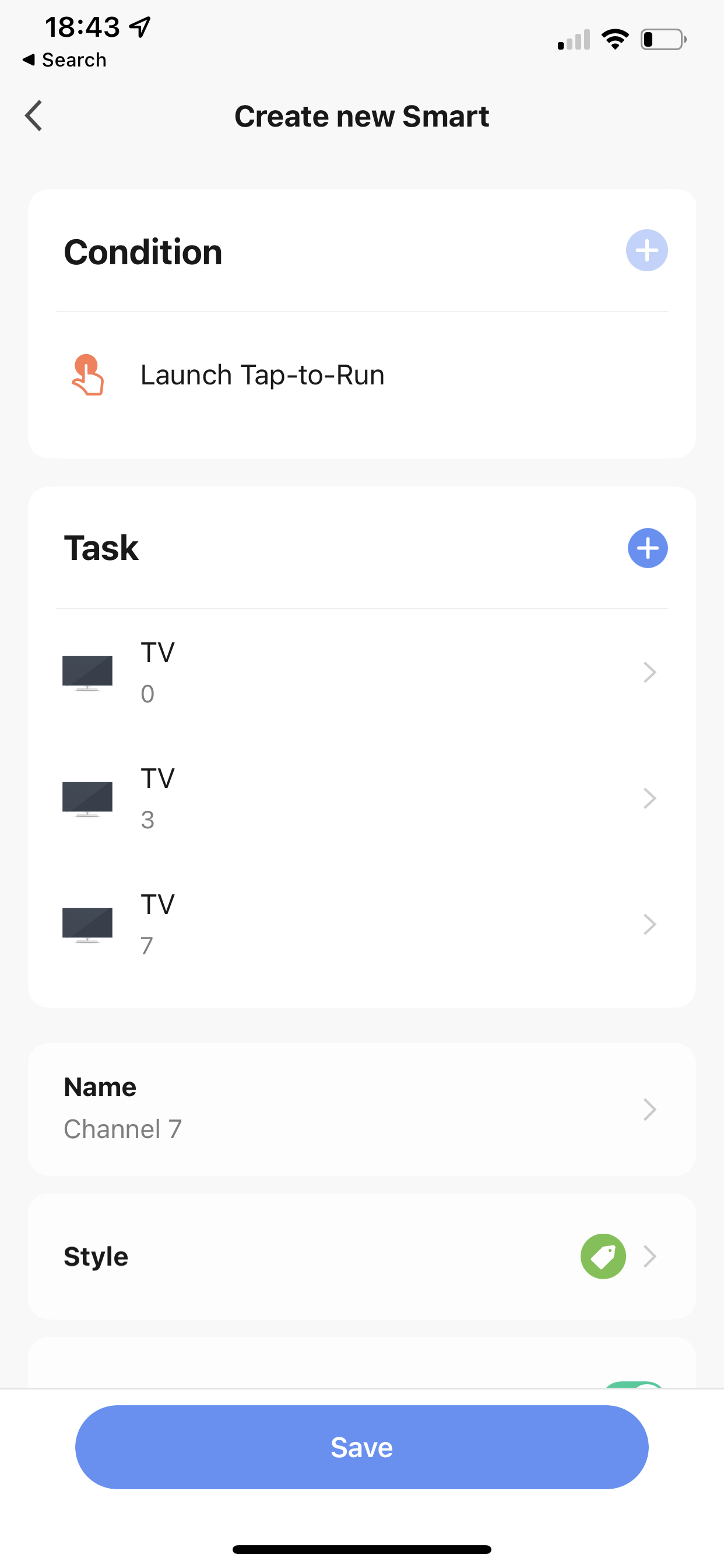Open the TV task with value 0
The height and width of the screenshot is (1568, 724).
(361, 673)
